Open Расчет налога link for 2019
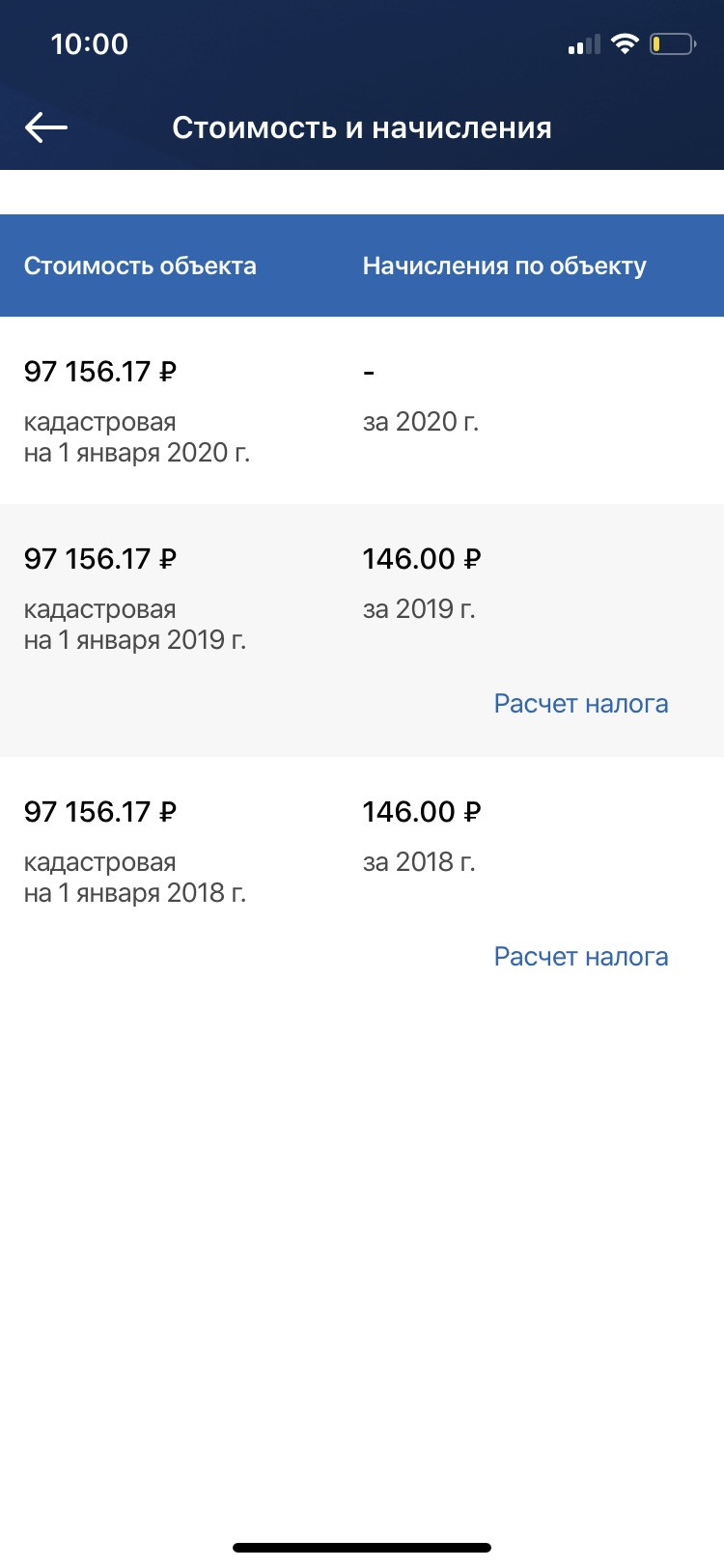This screenshot has width=724, height=1568. (580, 704)
